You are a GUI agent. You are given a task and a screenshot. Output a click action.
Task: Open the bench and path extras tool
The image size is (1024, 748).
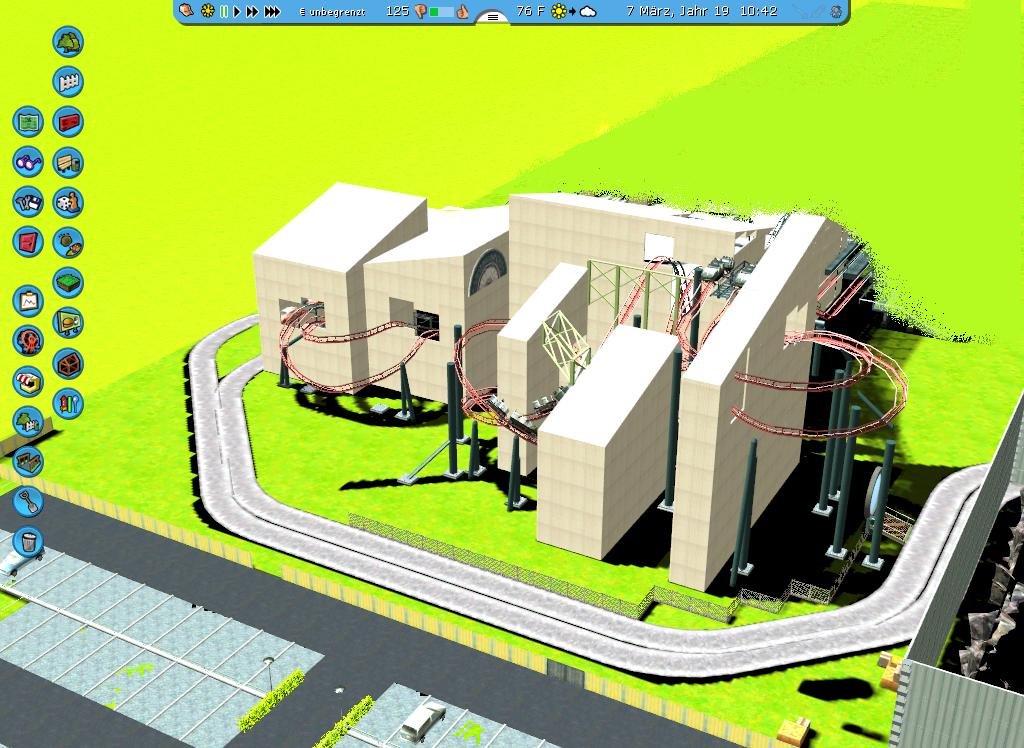pos(68,162)
